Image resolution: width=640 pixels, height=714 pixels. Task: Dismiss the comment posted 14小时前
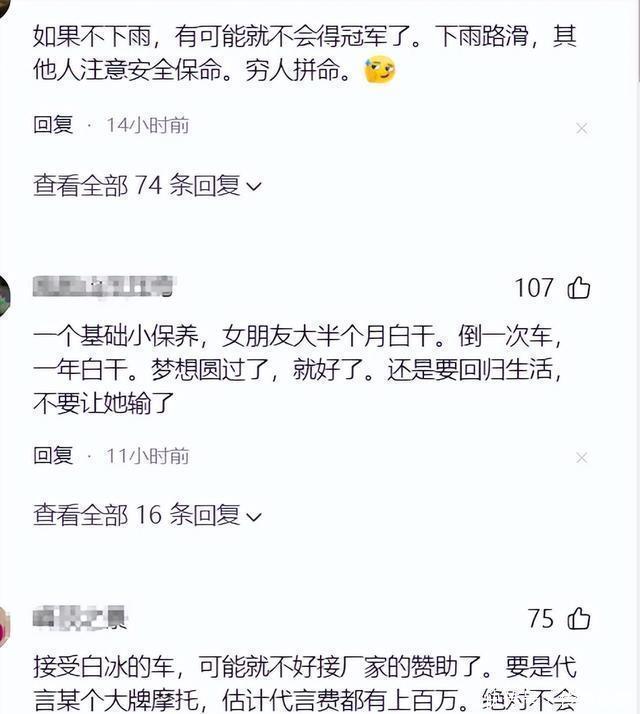click(x=581, y=128)
